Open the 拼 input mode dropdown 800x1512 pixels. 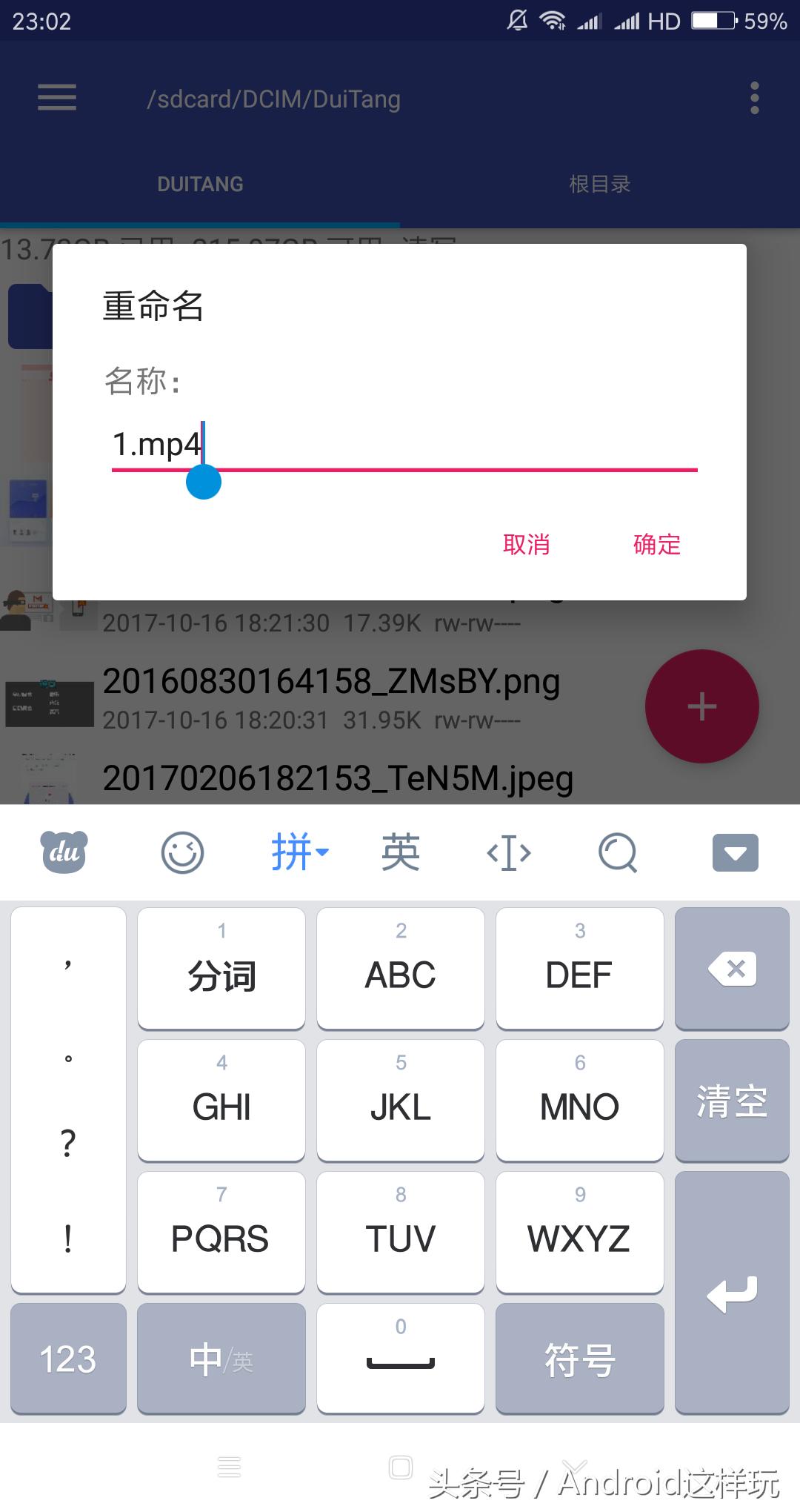(x=299, y=852)
